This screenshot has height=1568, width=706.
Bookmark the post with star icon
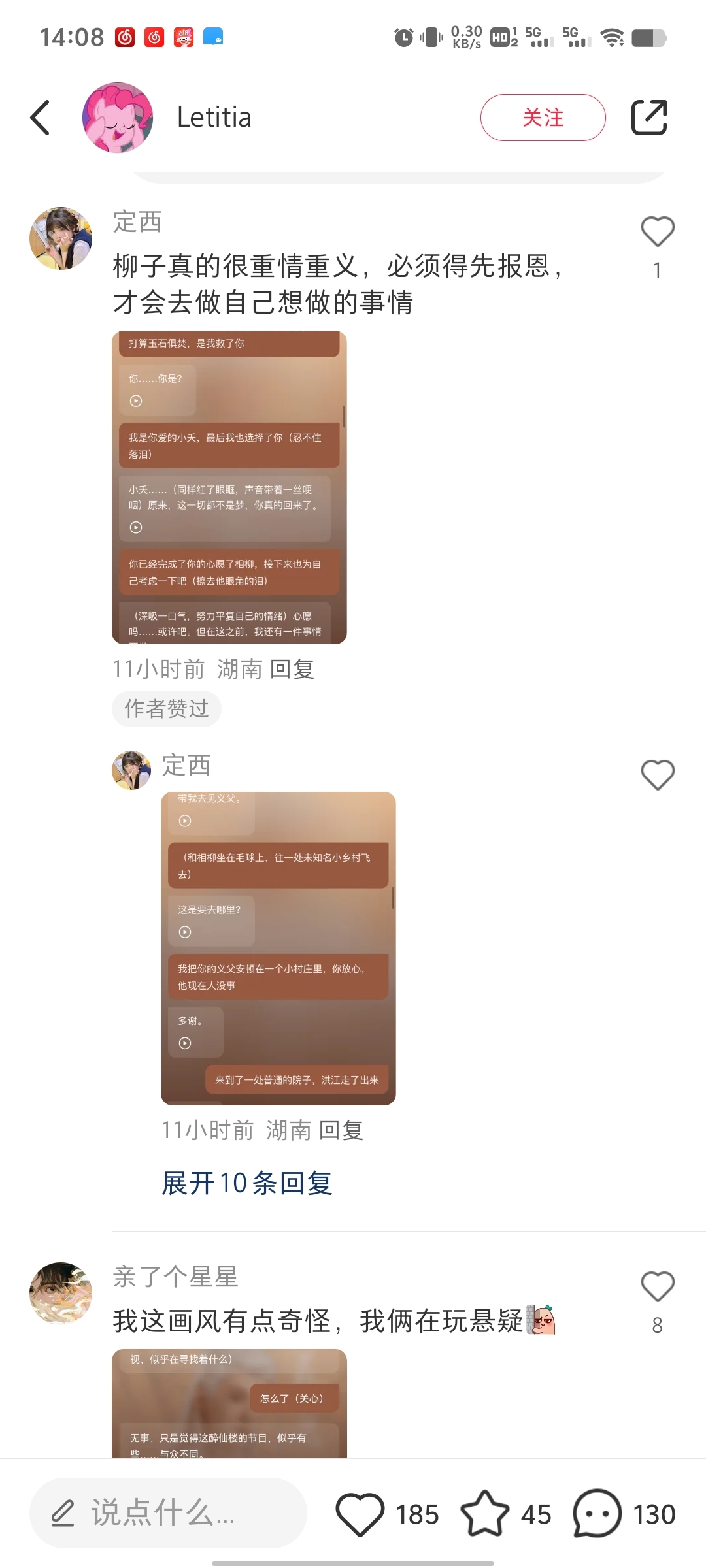coord(485,1514)
